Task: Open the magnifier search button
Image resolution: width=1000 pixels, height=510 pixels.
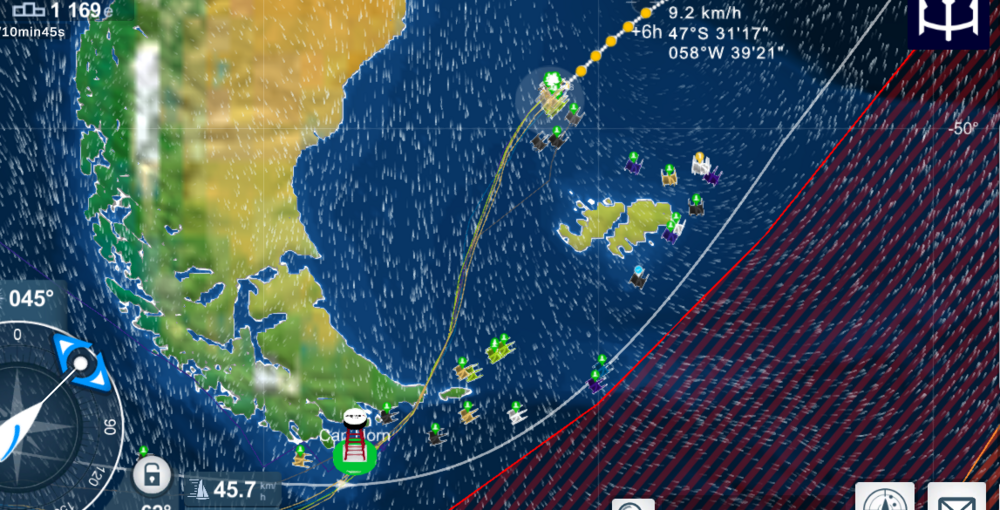Action: pyautogui.click(x=633, y=504)
